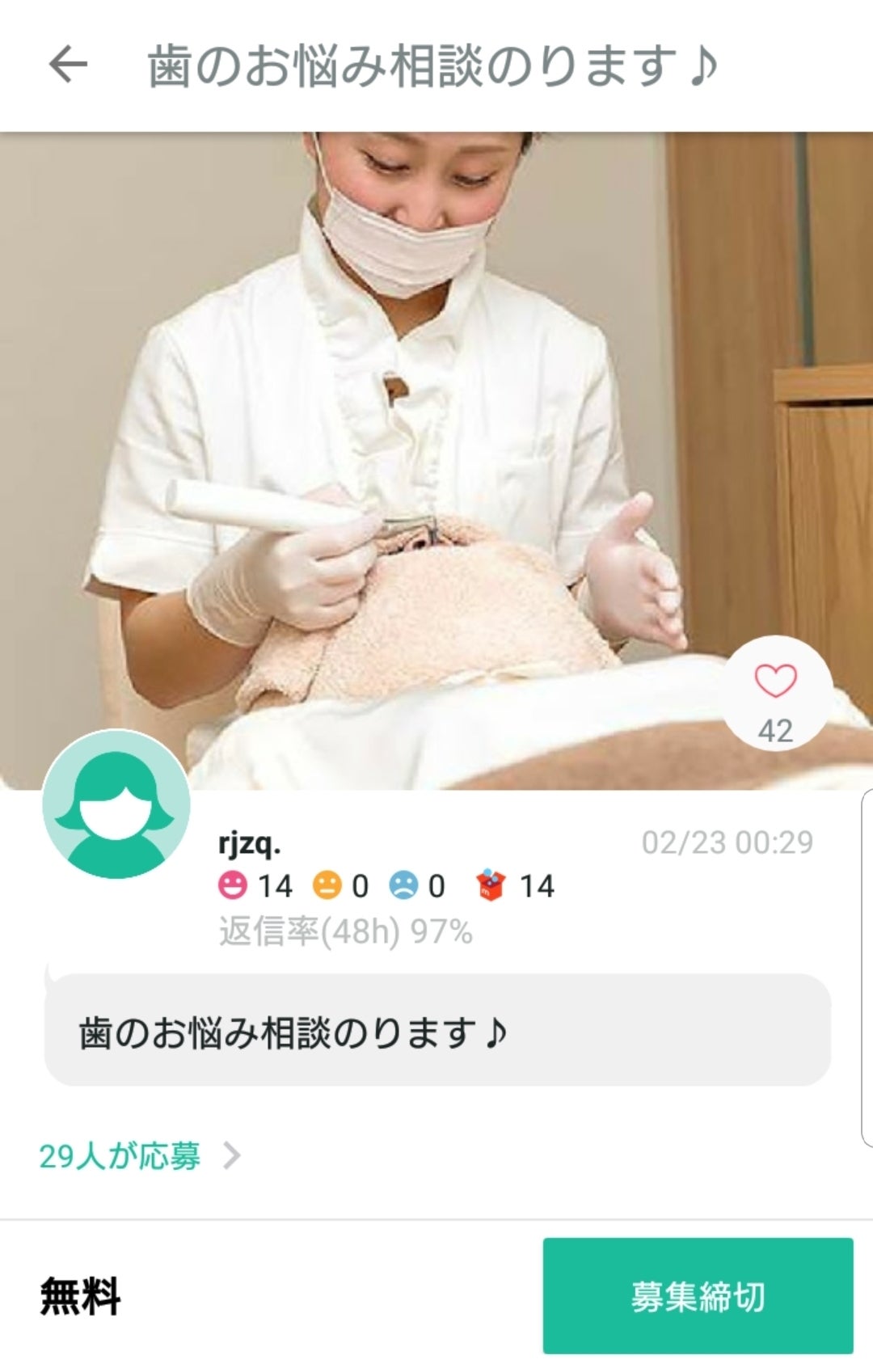The height and width of the screenshot is (1372, 873).
Task: Go back using the arrow icon
Action: 68,65
